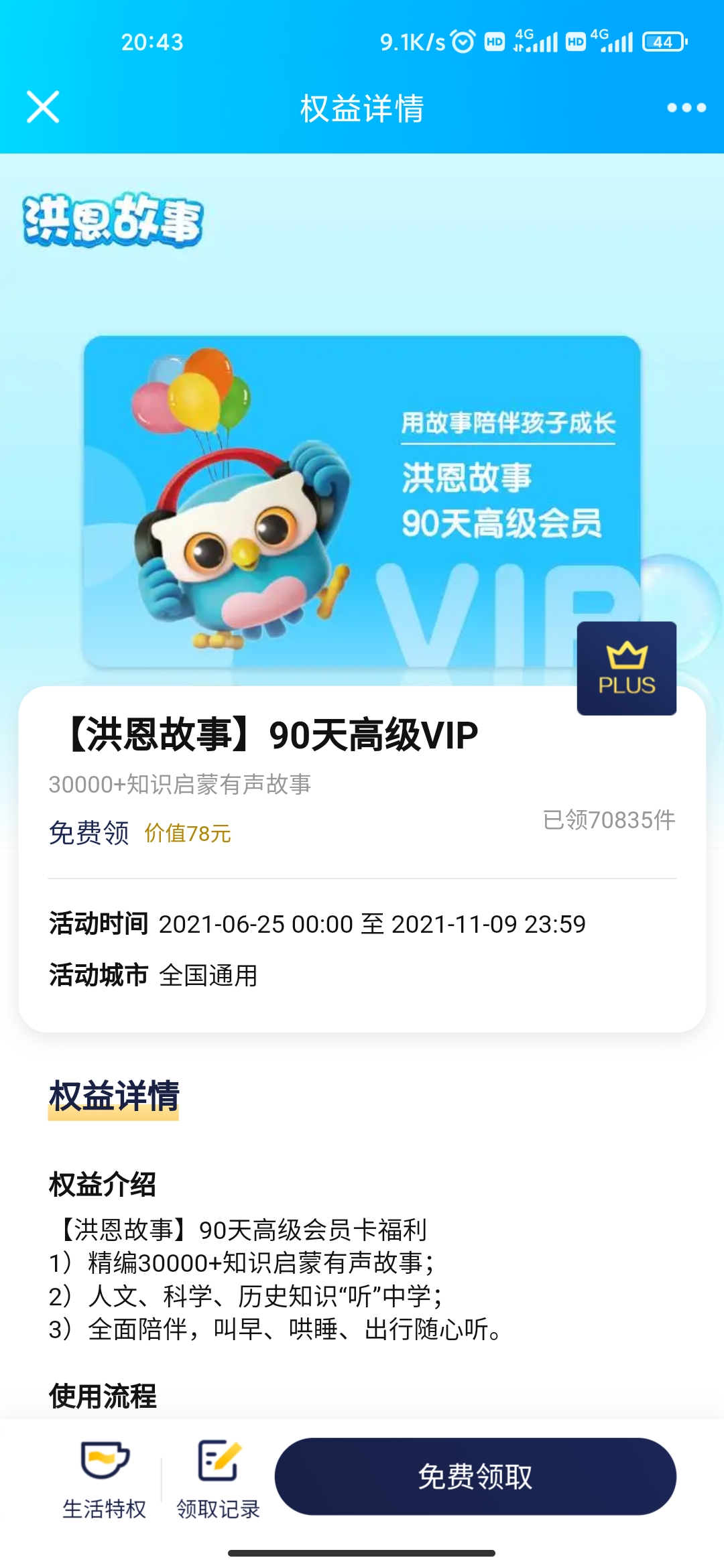Tap the 免费领取 button
Screen dimensions: 724x1568
475,1476
